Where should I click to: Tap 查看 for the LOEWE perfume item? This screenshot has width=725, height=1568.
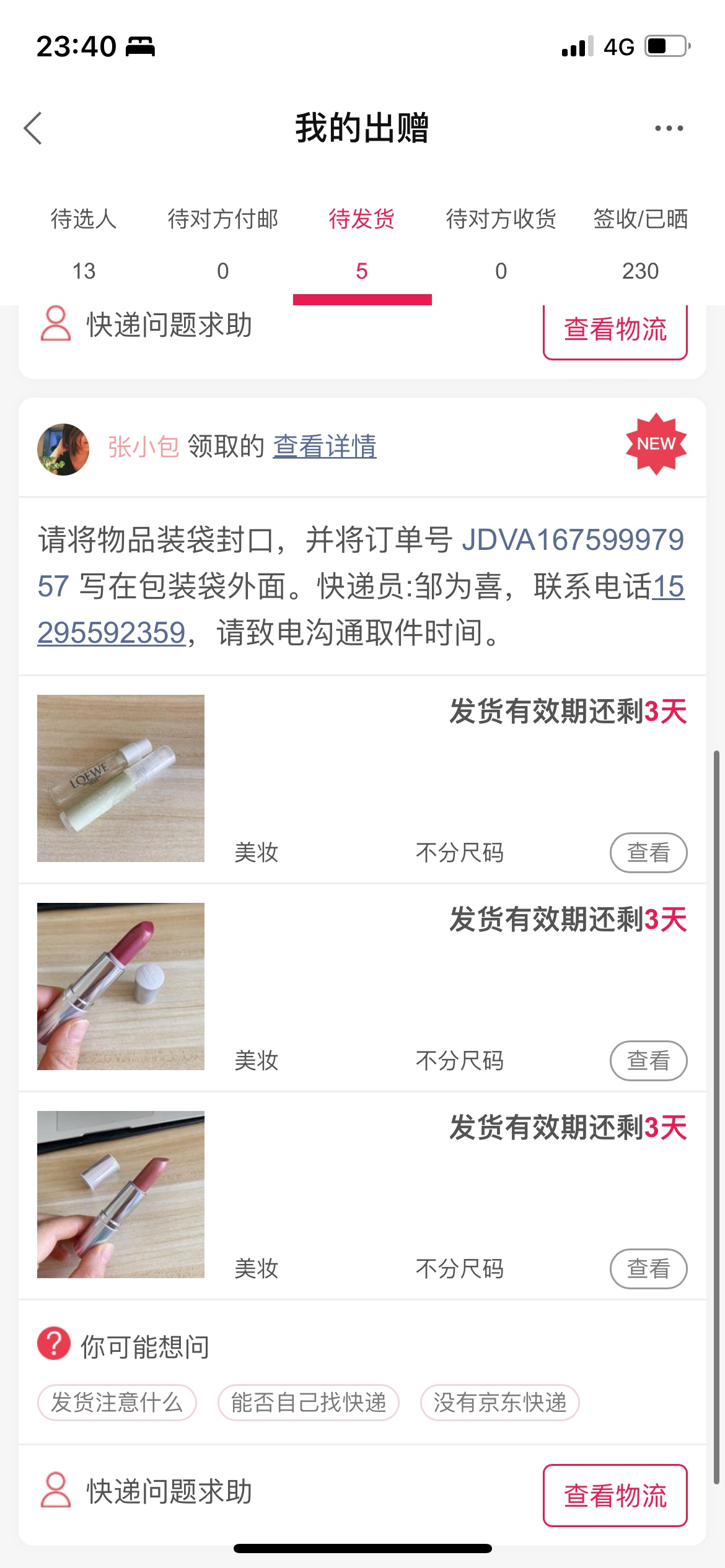click(648, 853)
